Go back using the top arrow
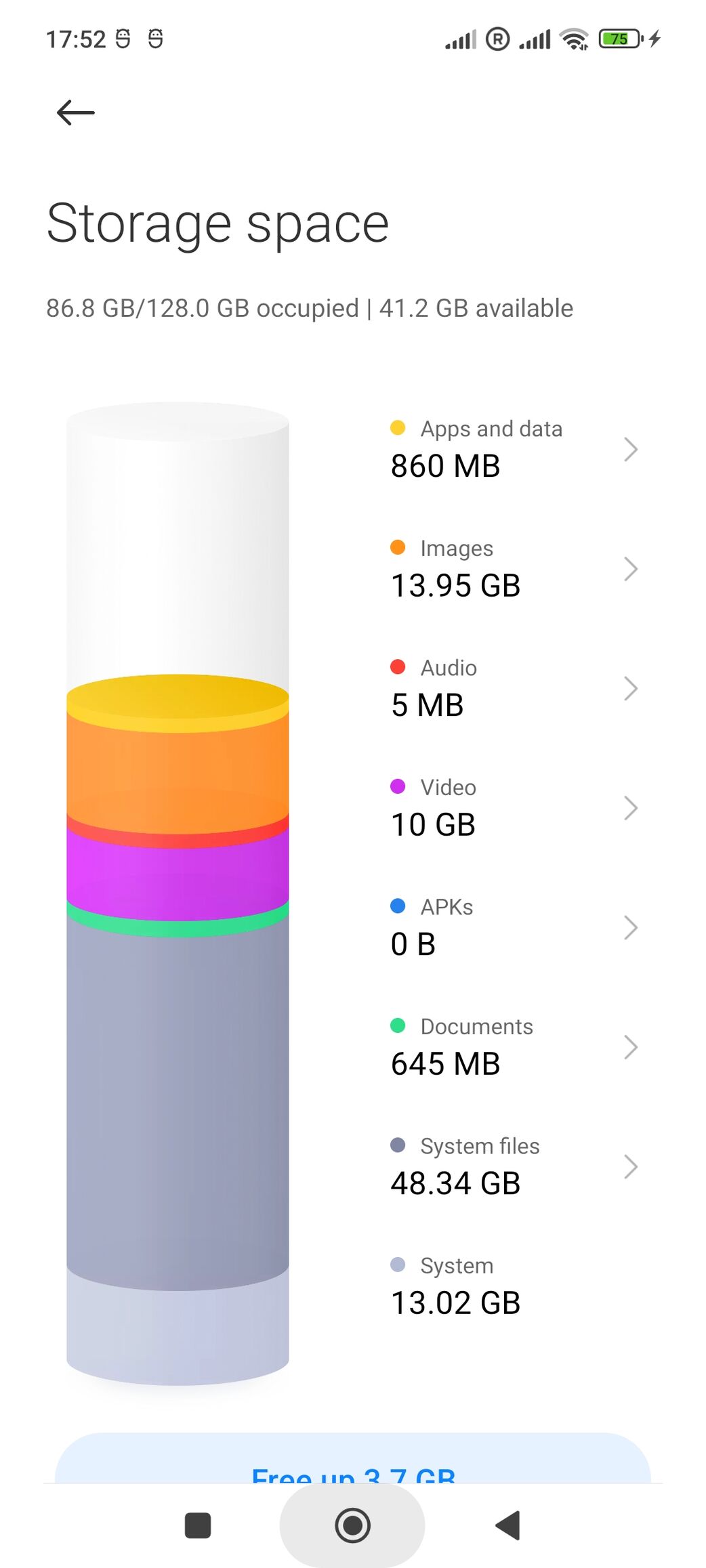The image size is (706, 1568). pyautogui.click(x=75, y=112)
